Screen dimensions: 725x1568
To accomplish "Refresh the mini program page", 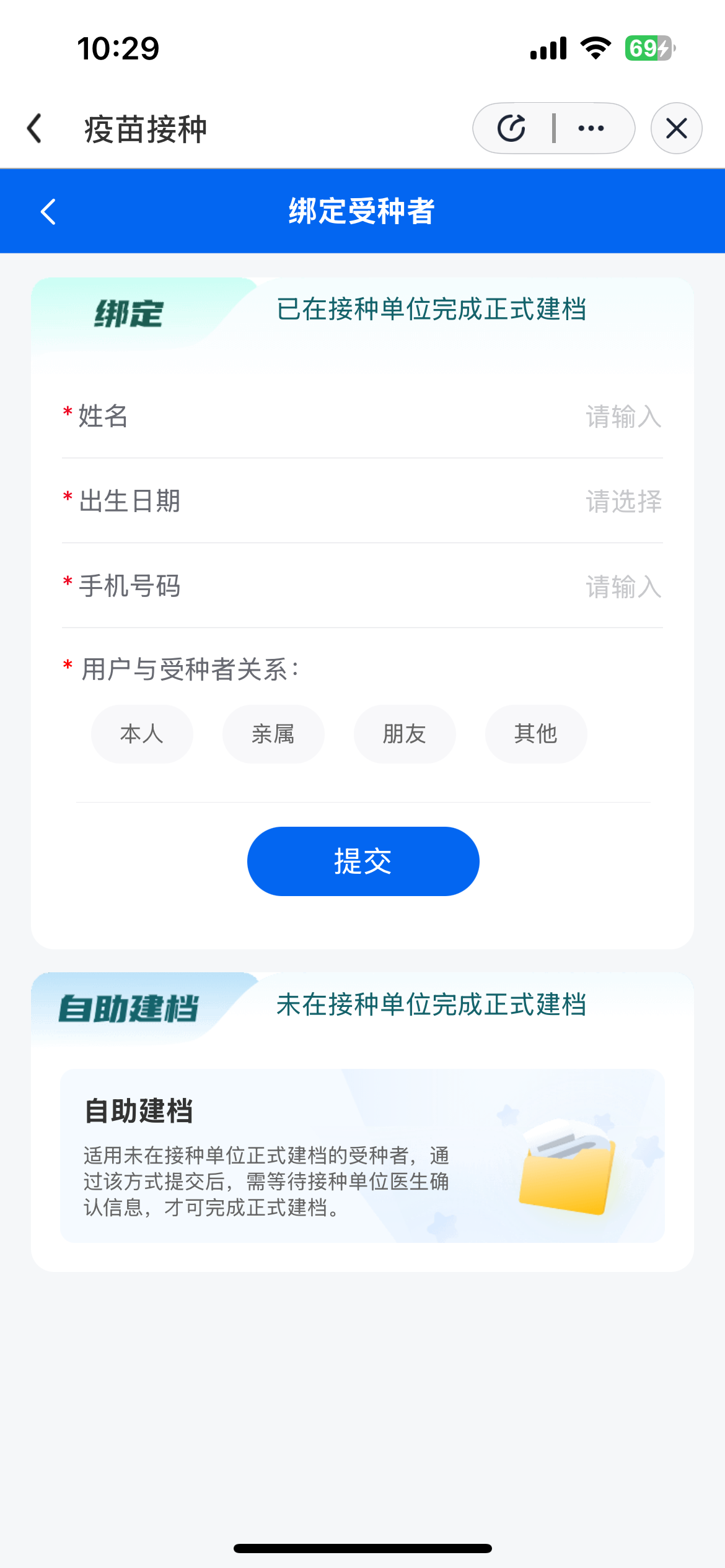I will [512, 129].
